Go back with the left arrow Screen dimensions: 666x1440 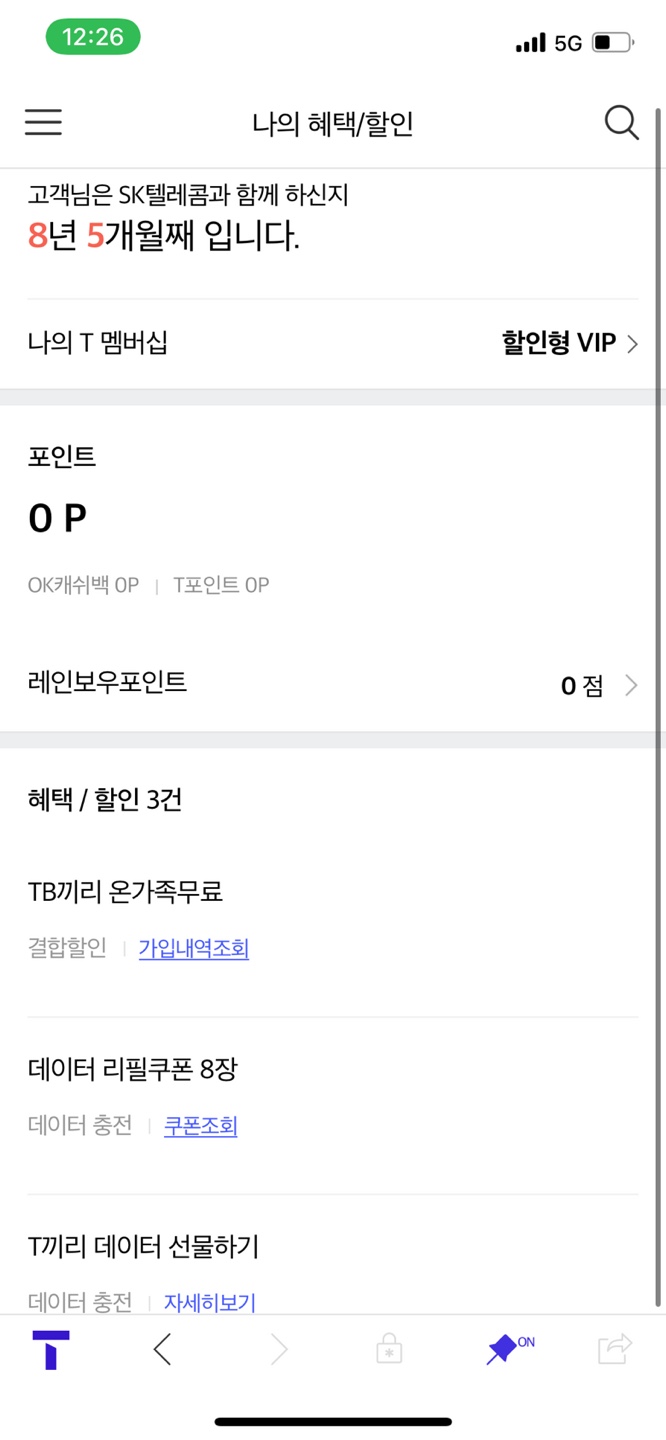163,1350
